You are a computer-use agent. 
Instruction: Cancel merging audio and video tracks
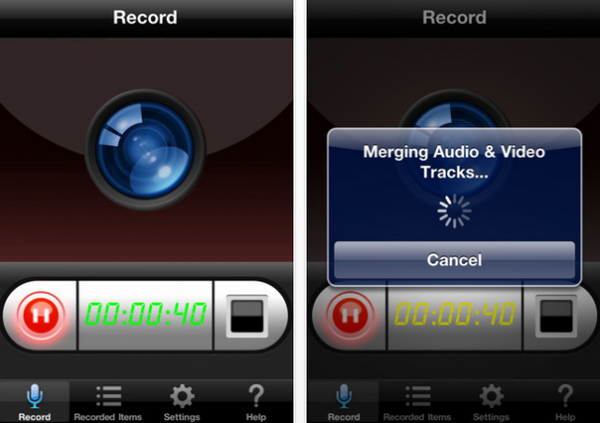[454, 260]
